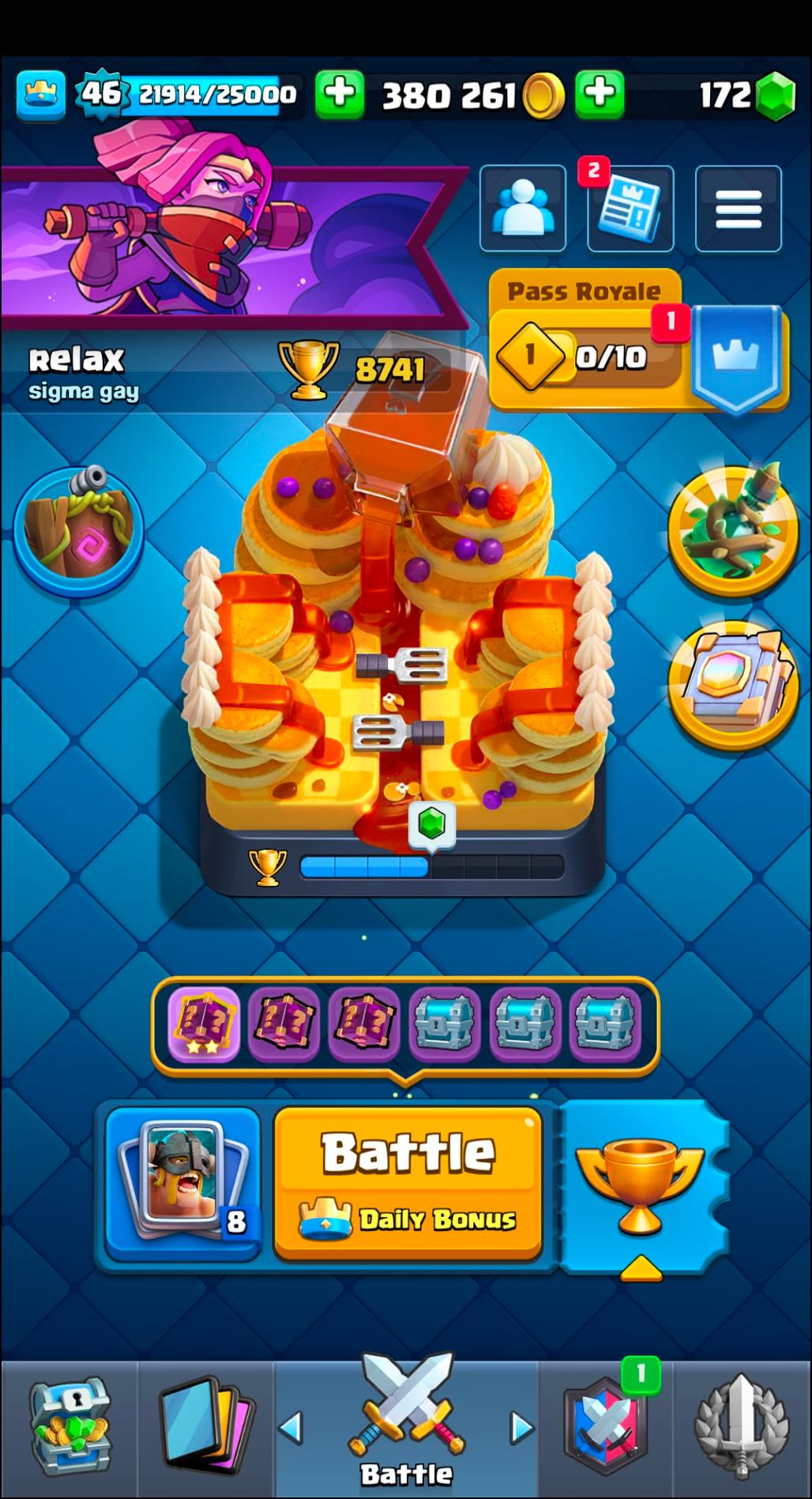Open the magic book collection badge
The image size is (812, 1499).
tap(733, 684)
